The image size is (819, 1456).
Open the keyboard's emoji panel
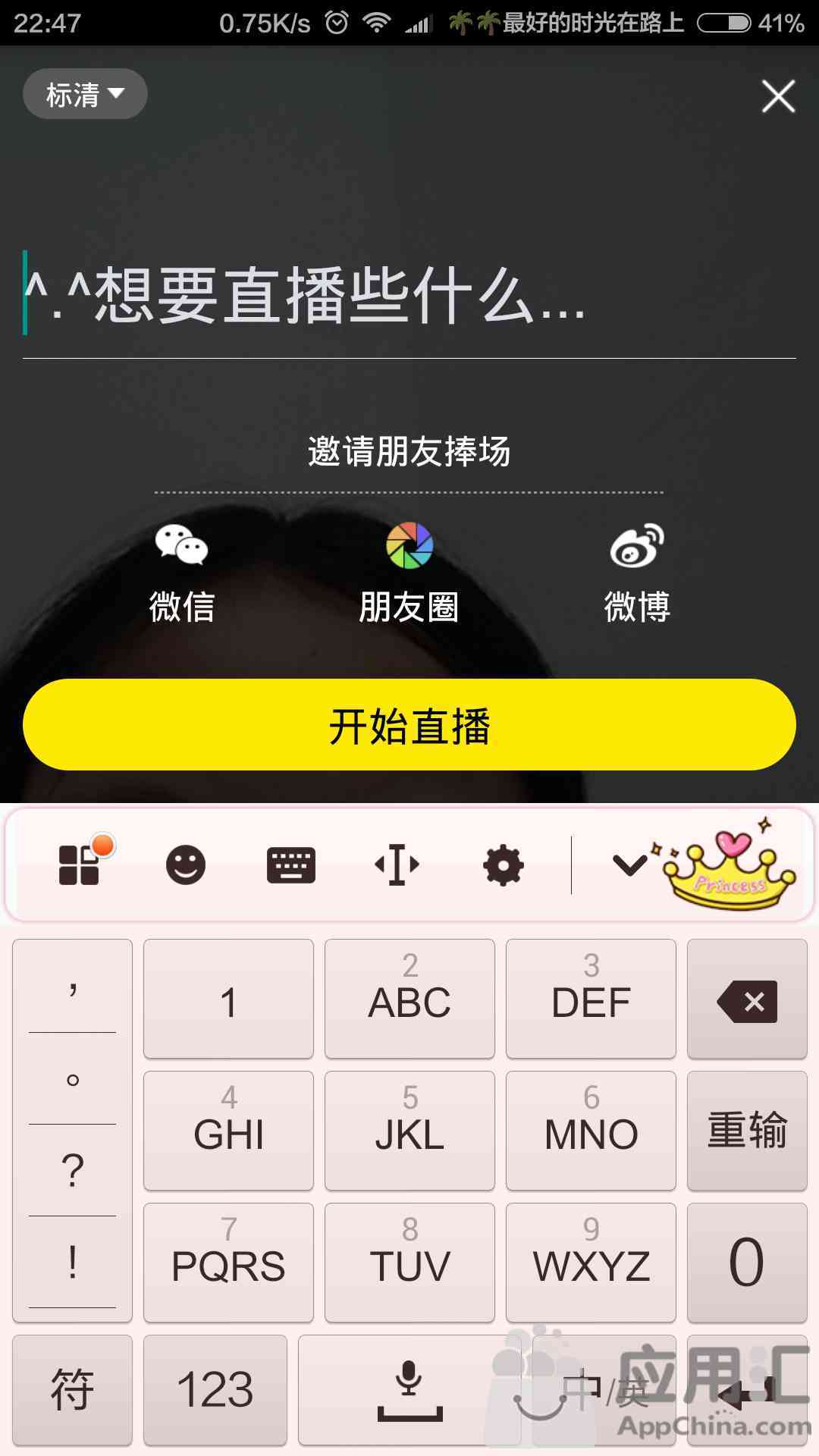186,864
